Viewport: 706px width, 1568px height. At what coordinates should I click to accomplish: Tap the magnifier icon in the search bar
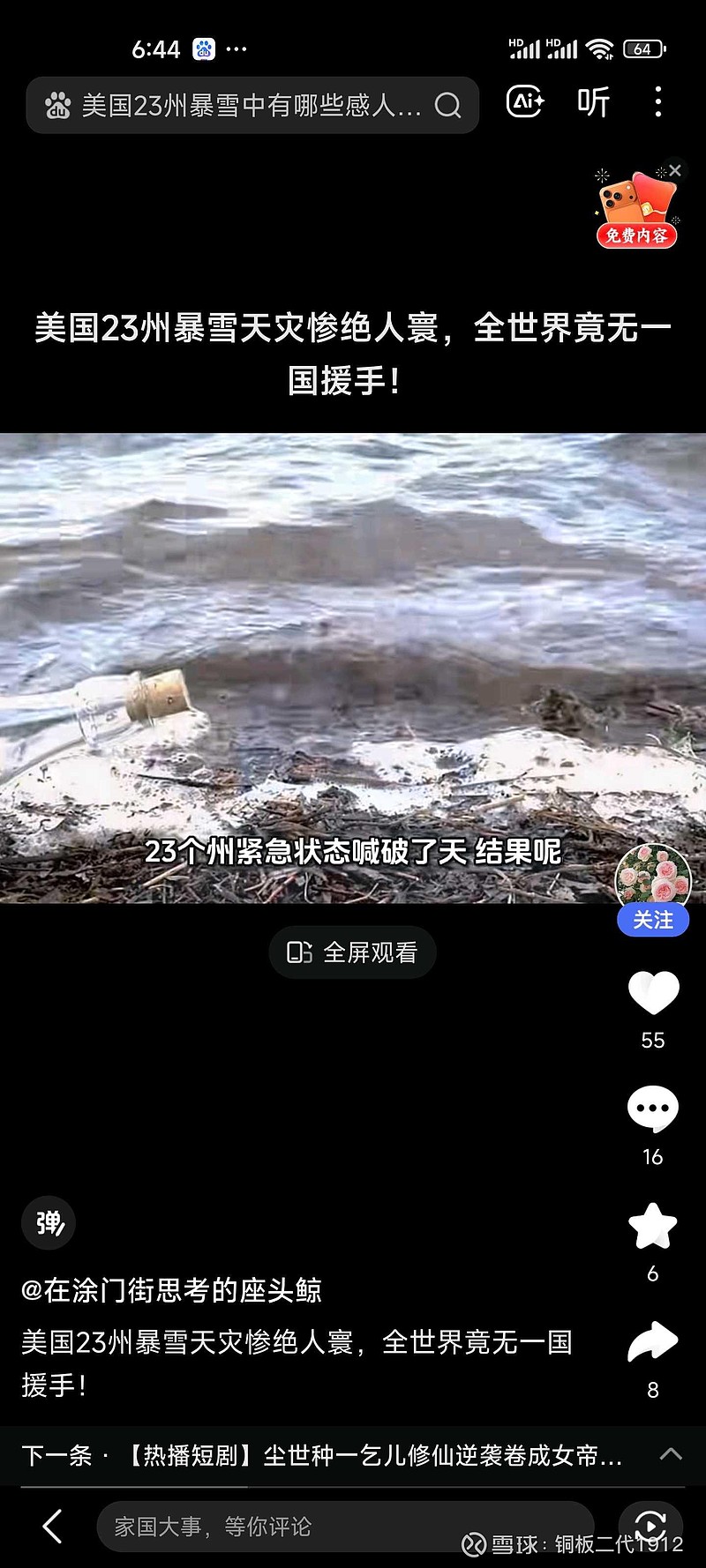click(448, 106)
